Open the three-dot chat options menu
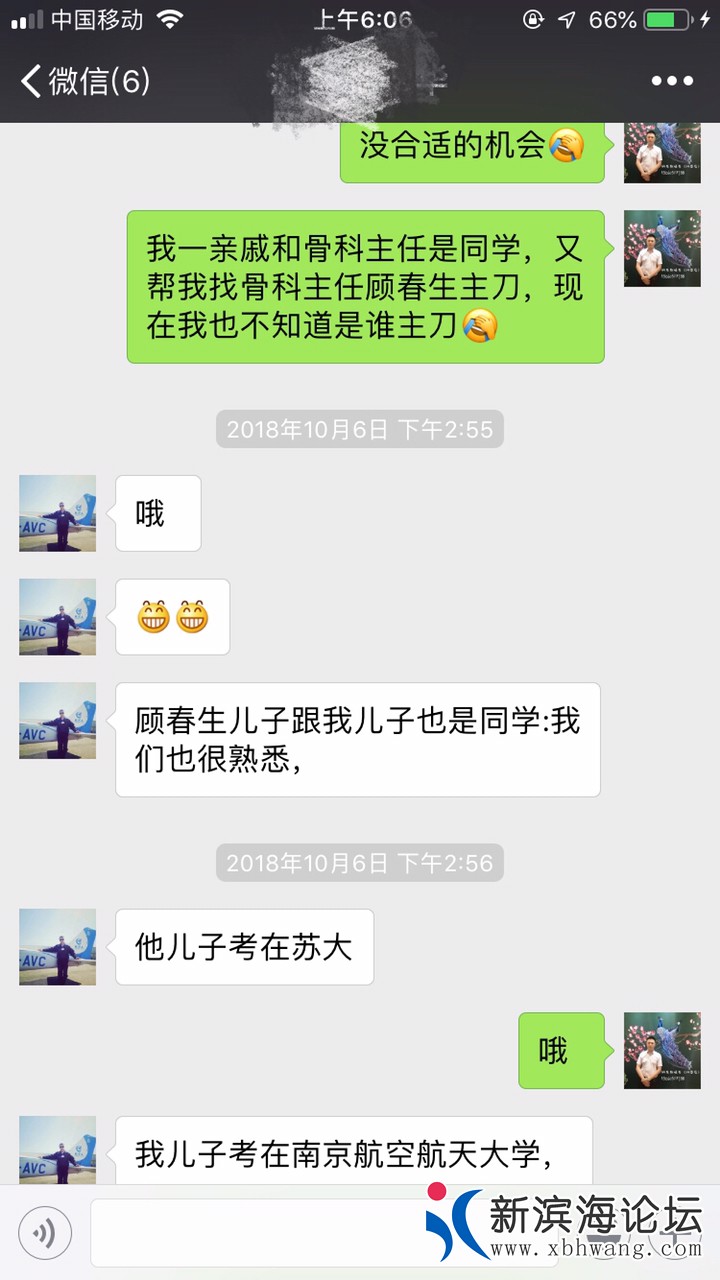Screen dimensions: 720x1280 point(672,81)
